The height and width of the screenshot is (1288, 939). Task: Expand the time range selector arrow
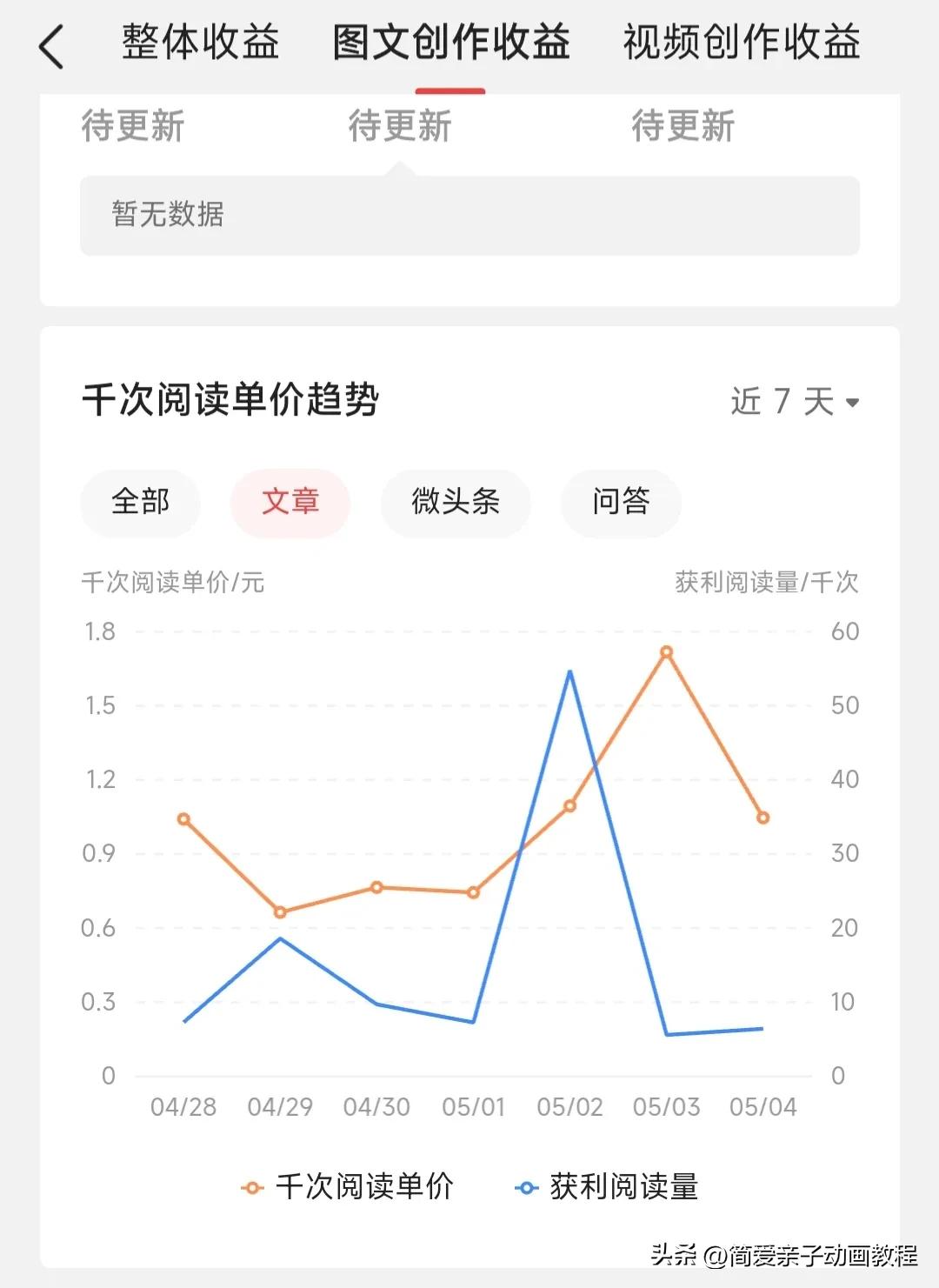coord(853,402)
